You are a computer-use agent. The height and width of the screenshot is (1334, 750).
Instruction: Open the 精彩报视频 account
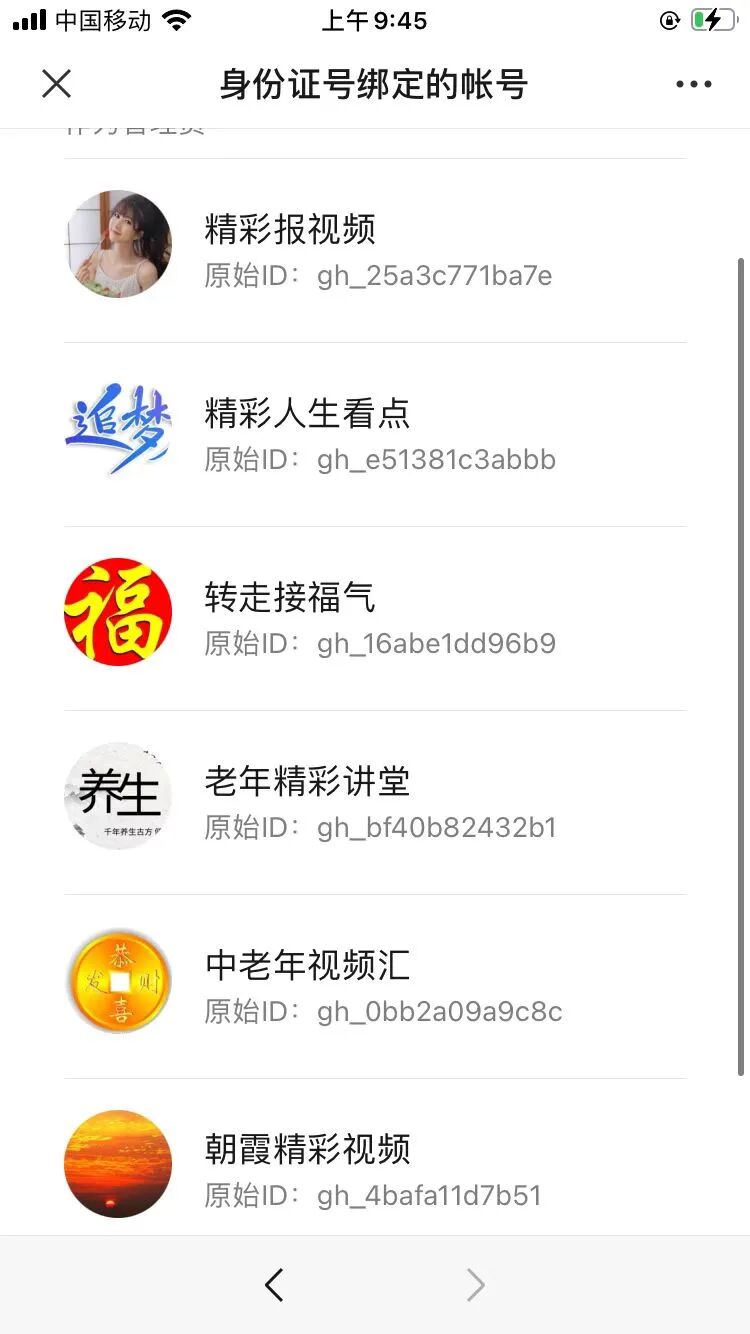(375, 250)
